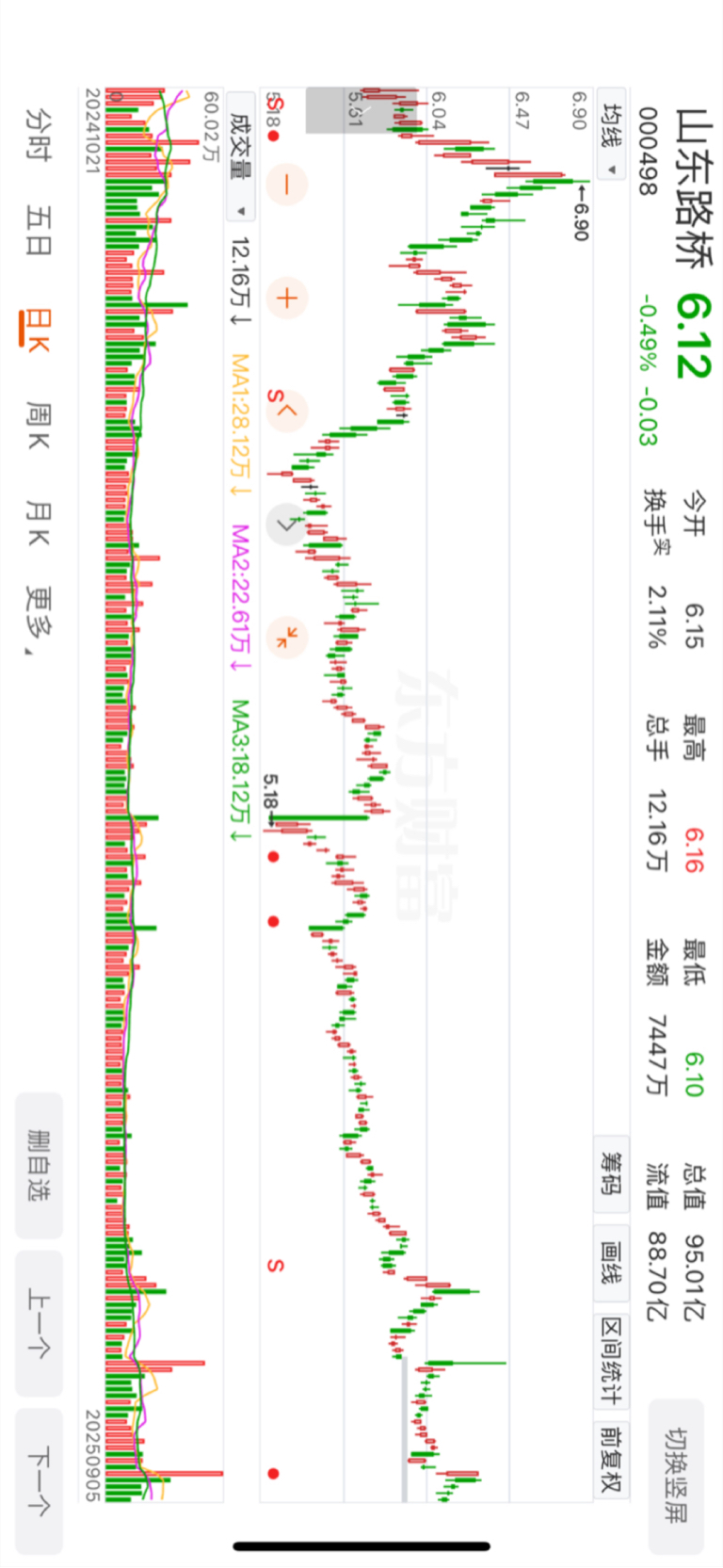Remove stock via 删自选 button
Screen dimensions: 723x1568
40,1166
